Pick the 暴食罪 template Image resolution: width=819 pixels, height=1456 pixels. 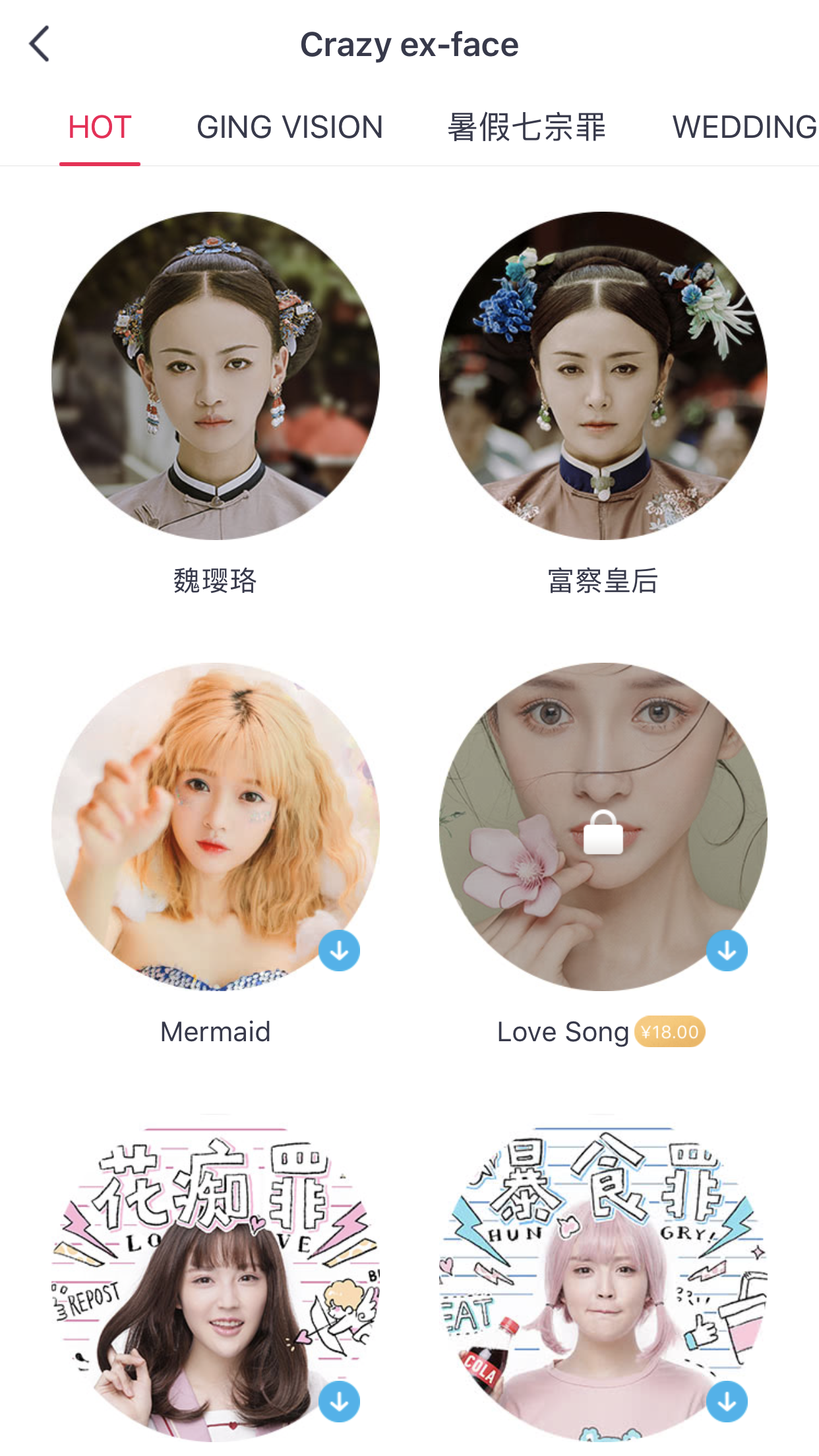coord(603,1279)
